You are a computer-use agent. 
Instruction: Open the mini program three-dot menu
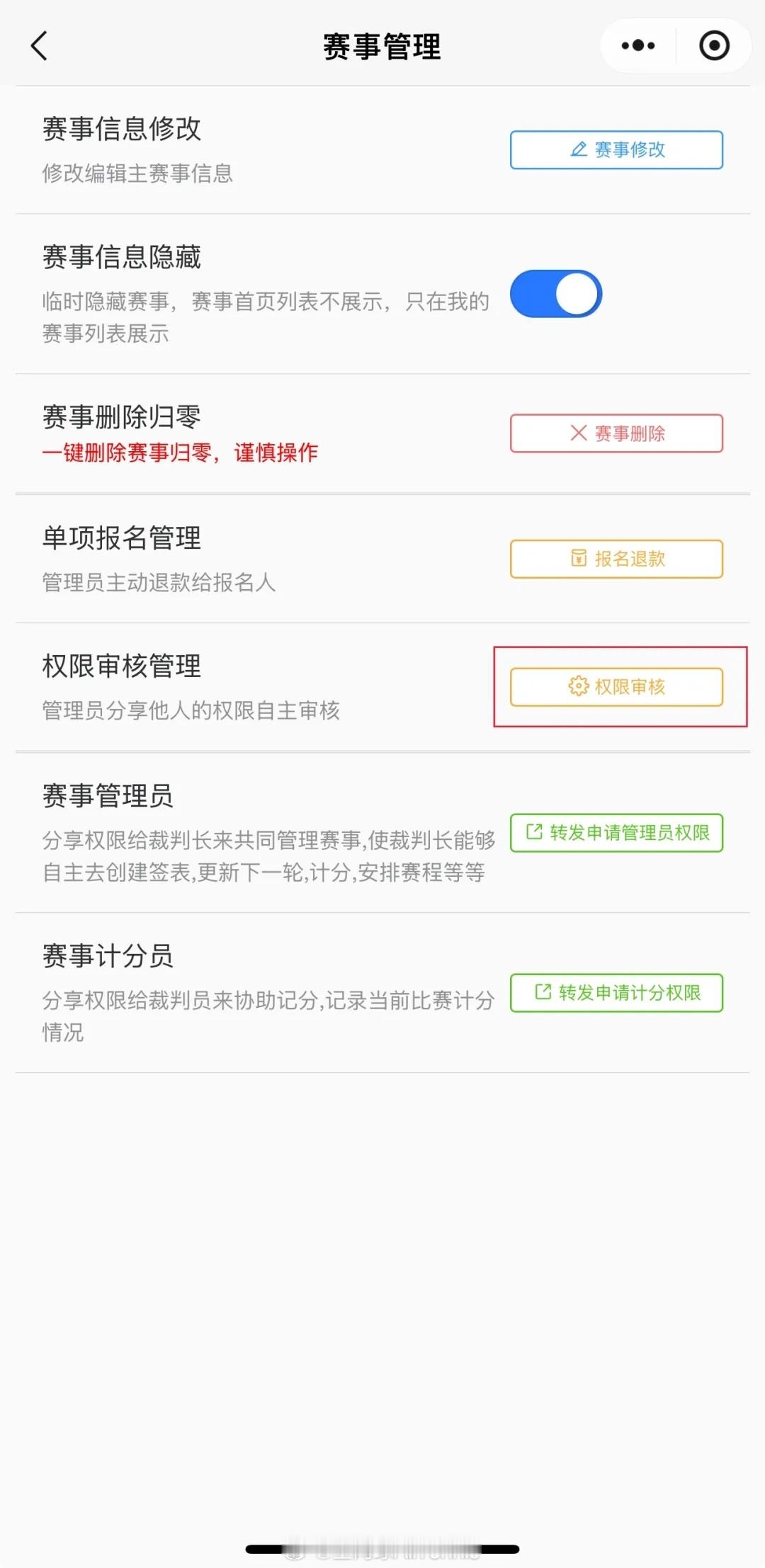coord(638,46)
